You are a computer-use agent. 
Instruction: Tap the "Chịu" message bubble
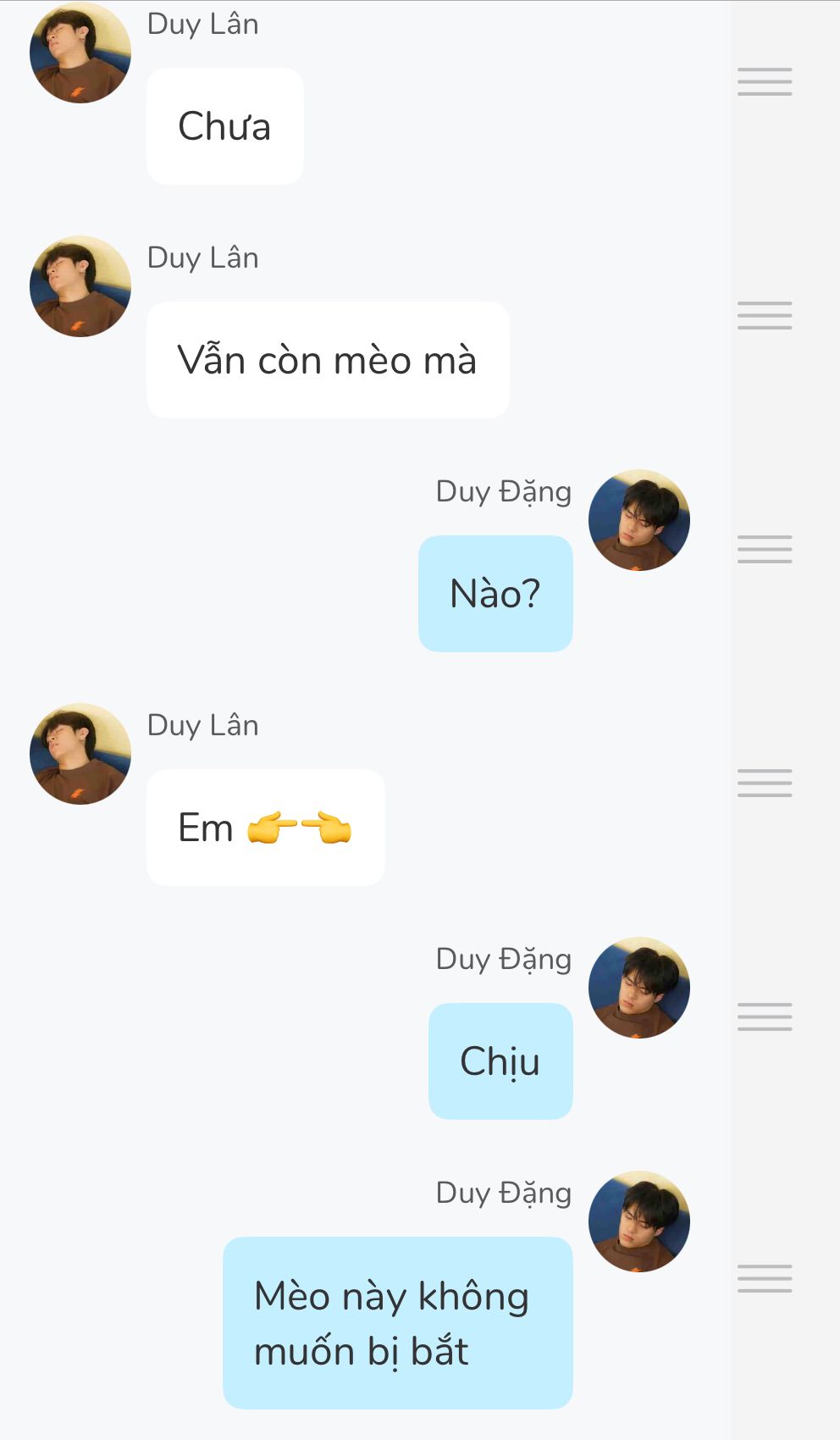click(x=500, y=1061)
